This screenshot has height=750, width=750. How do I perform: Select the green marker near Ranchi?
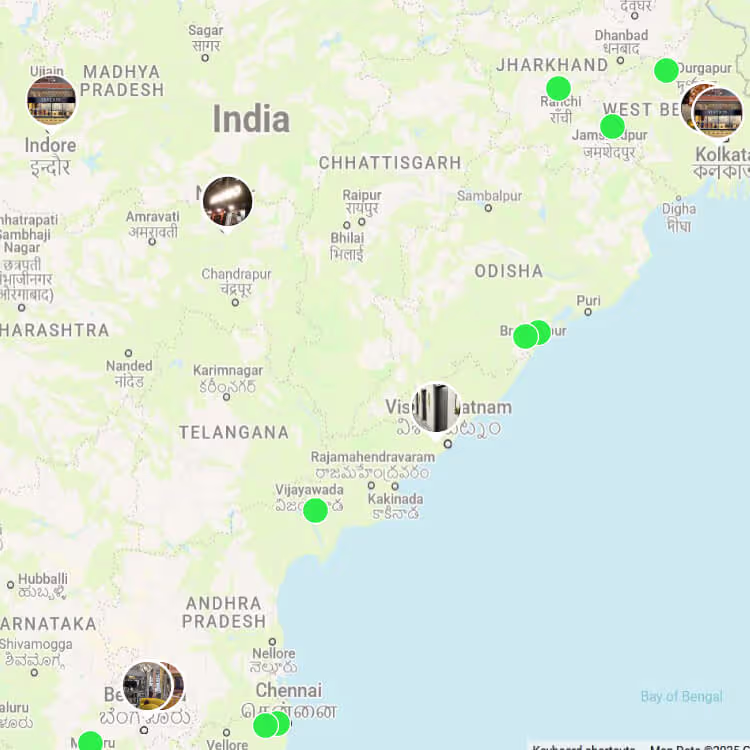[x=558, y=88]
